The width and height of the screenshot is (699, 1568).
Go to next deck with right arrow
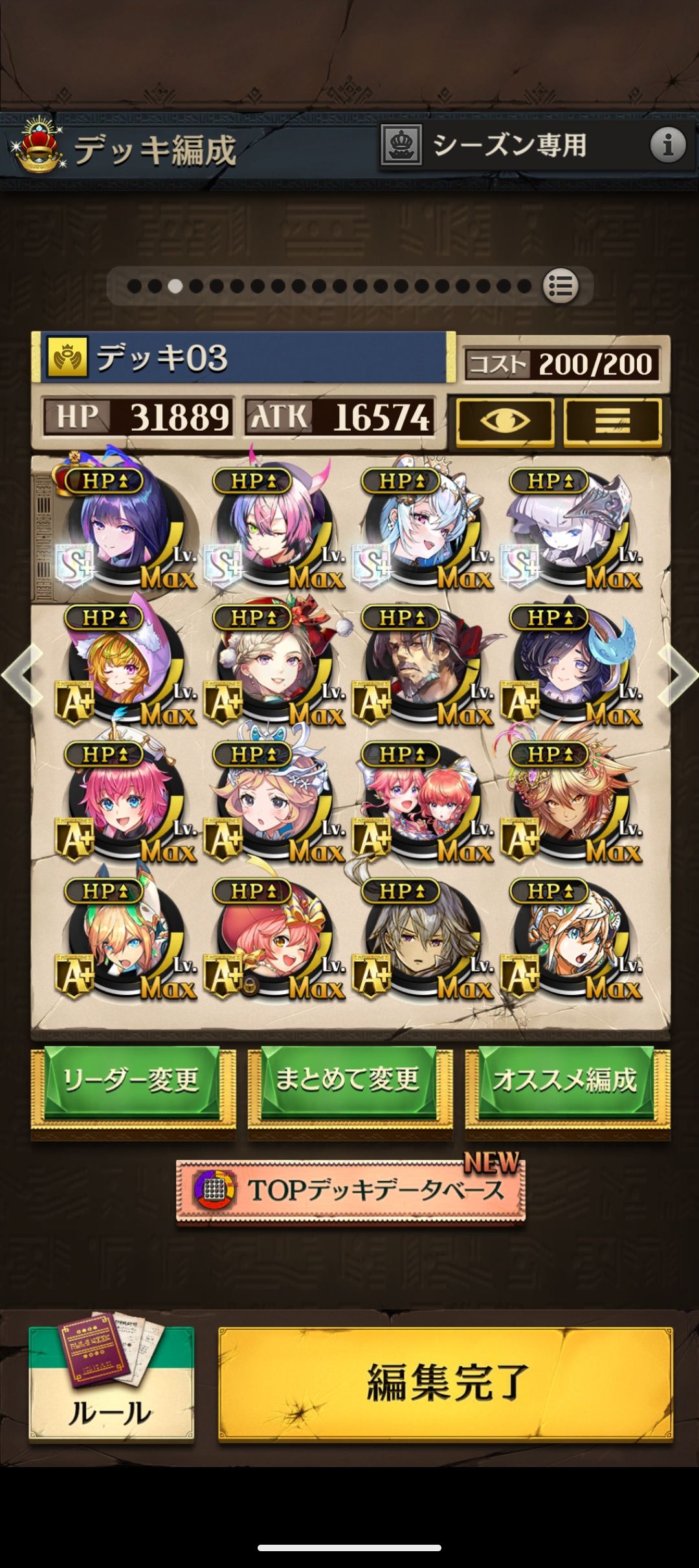pos(677,675)
